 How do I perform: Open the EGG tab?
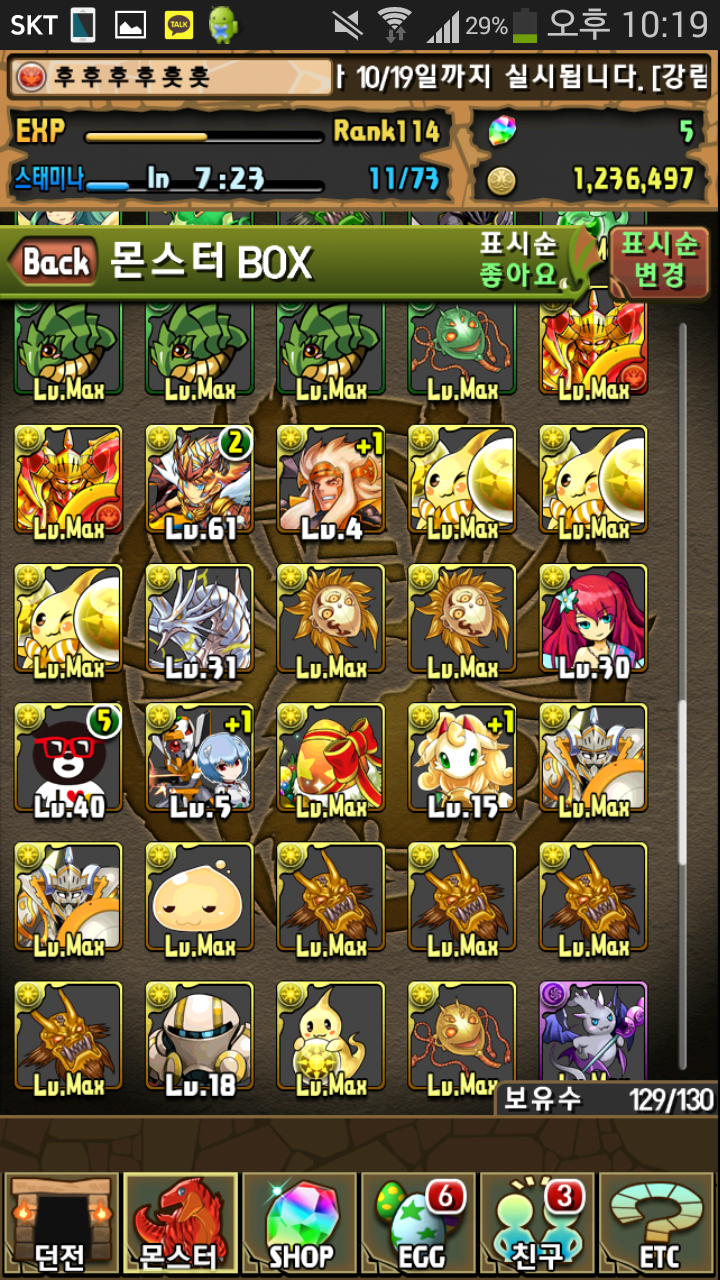(419, 1224)
